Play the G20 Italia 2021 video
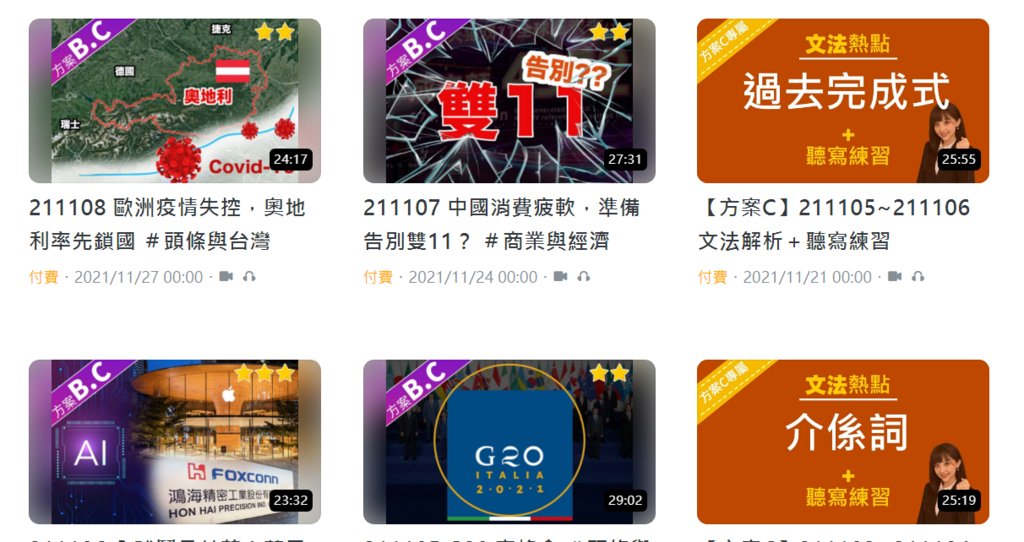Screen dimensions: 1024x542 509,441
